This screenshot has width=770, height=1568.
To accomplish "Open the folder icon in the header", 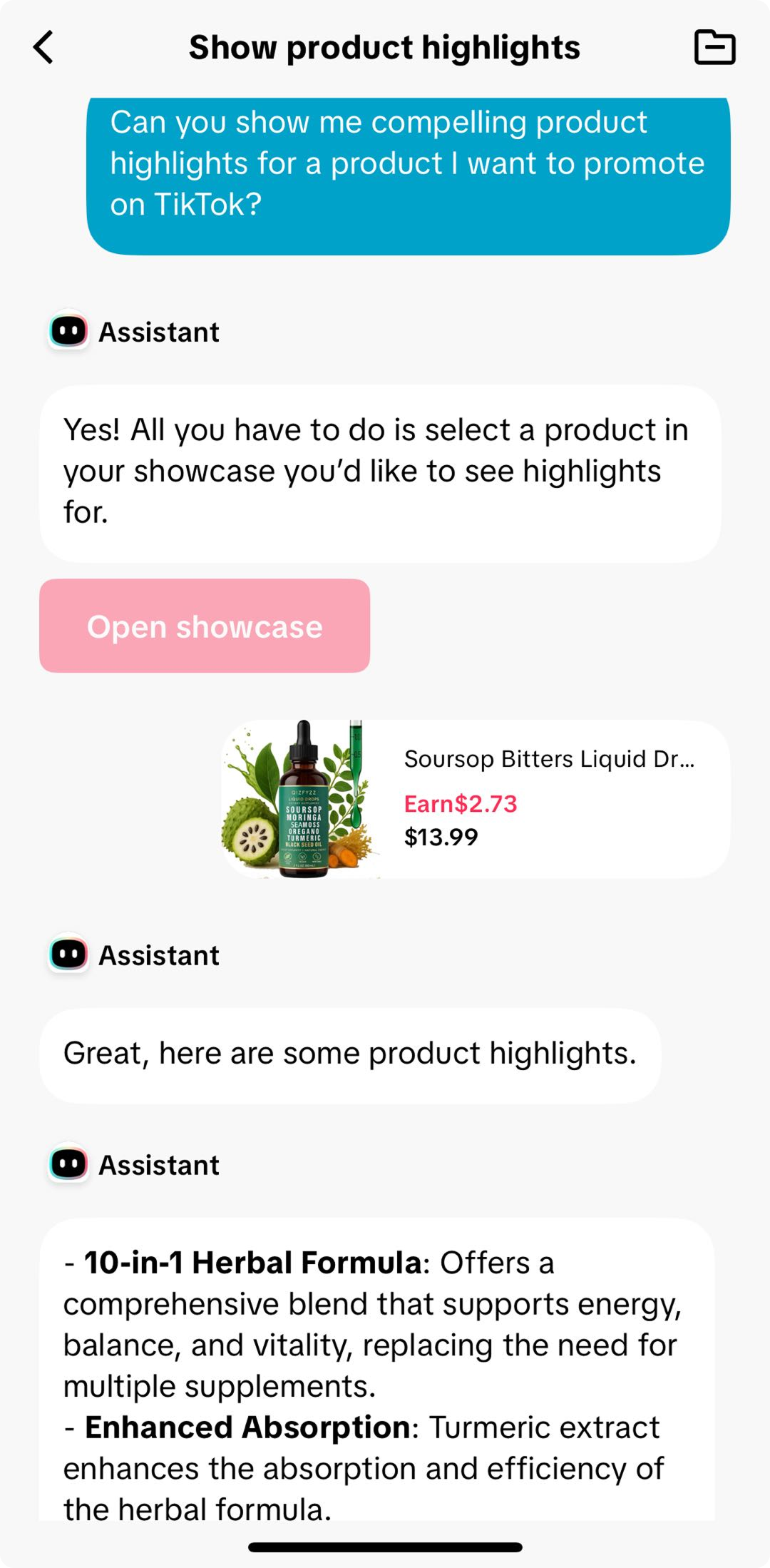I will (x=714, y=48).
